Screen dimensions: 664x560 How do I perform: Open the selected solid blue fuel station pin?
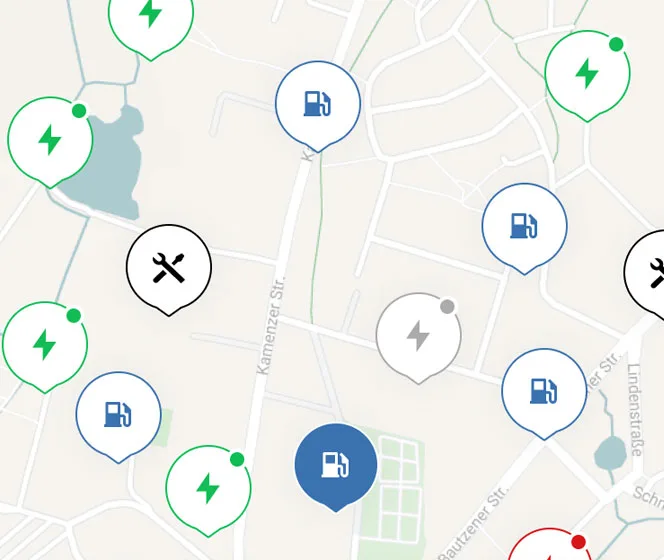point(336,464)
